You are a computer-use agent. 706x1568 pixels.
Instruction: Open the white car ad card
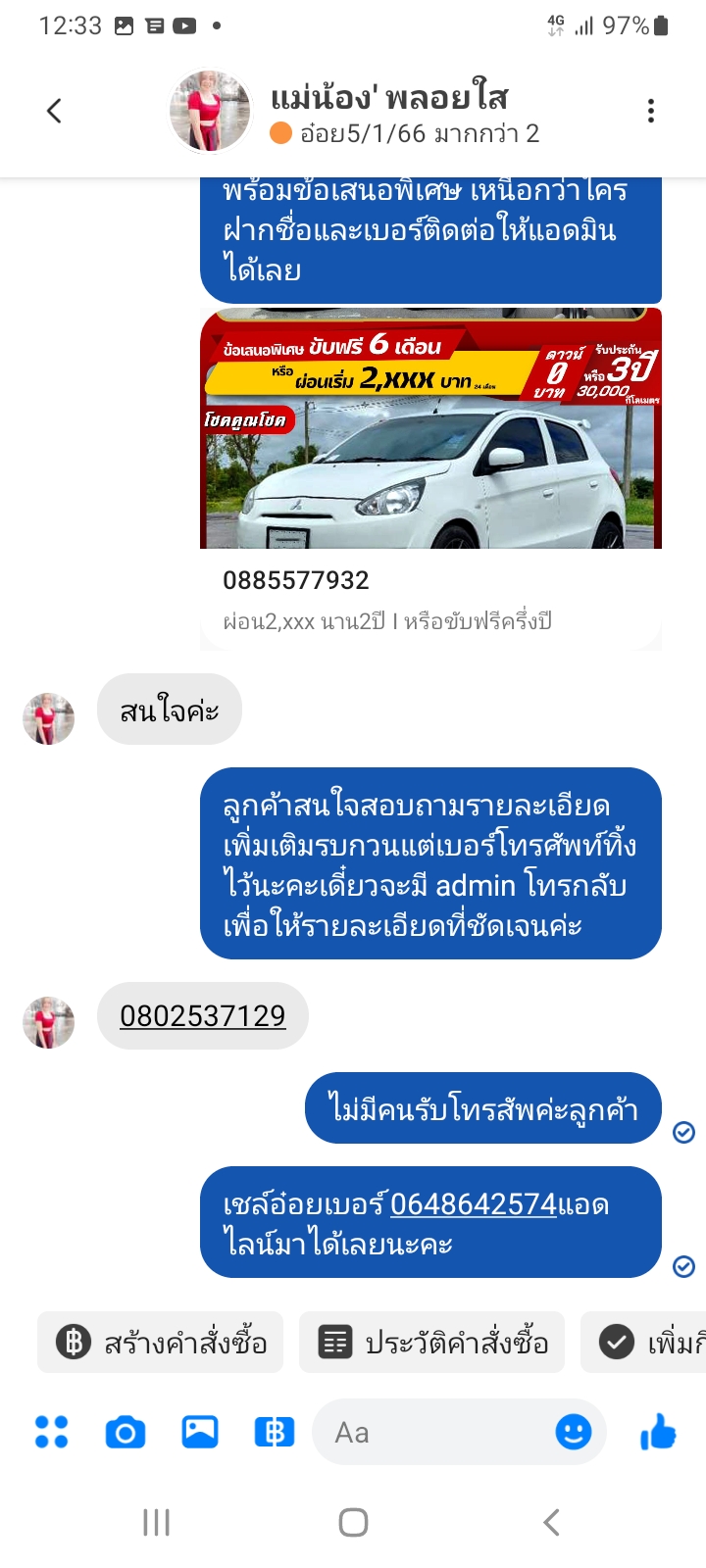[430, 478]
